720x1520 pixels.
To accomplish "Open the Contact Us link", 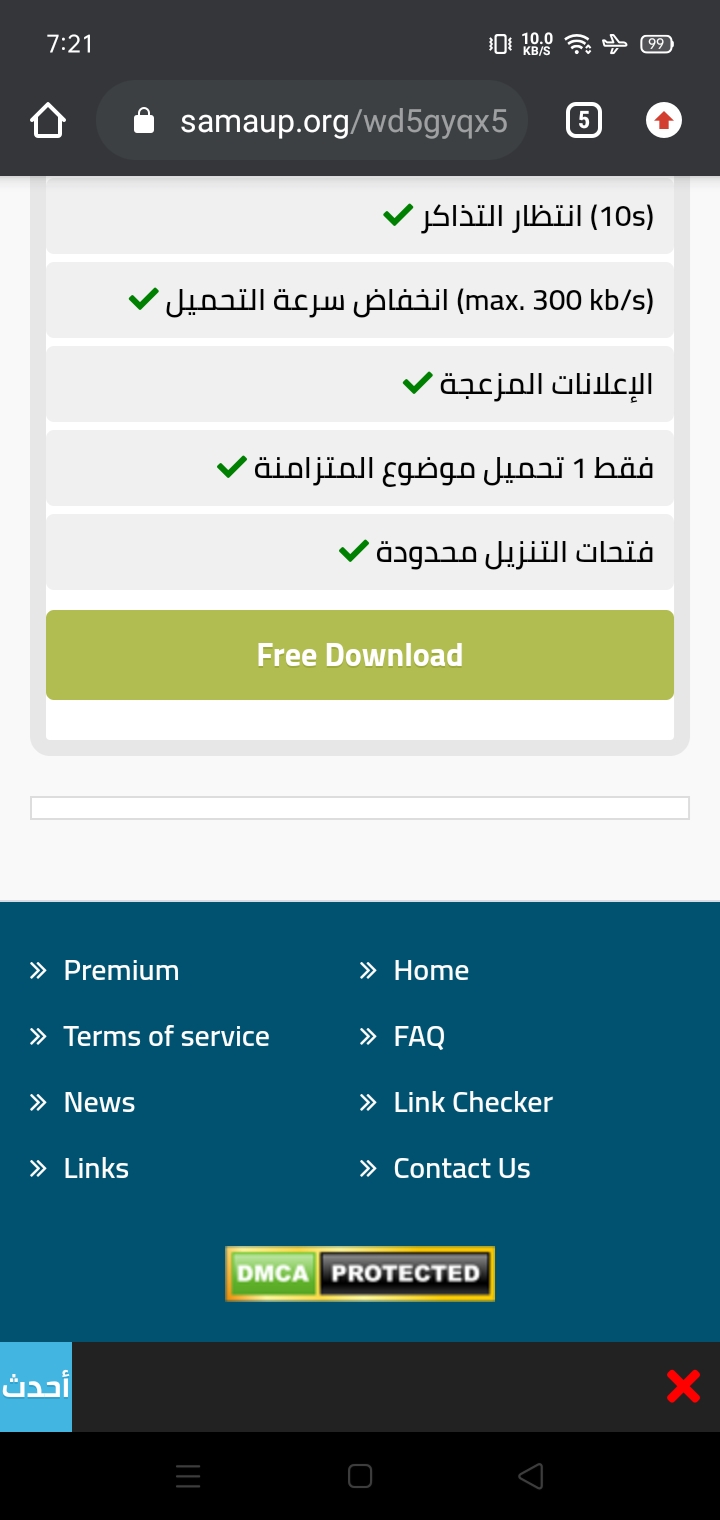I will click(x=462, y=1168).
